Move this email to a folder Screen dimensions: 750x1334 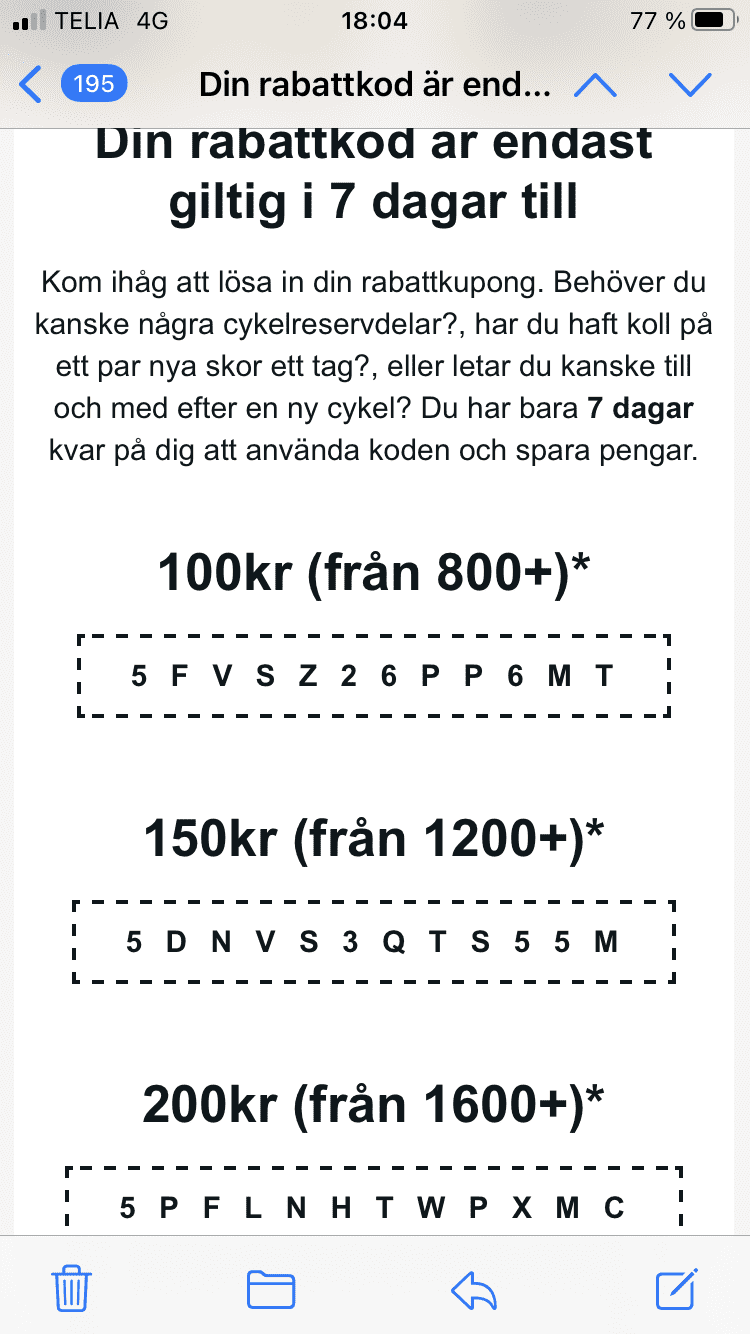point(271,1289)
